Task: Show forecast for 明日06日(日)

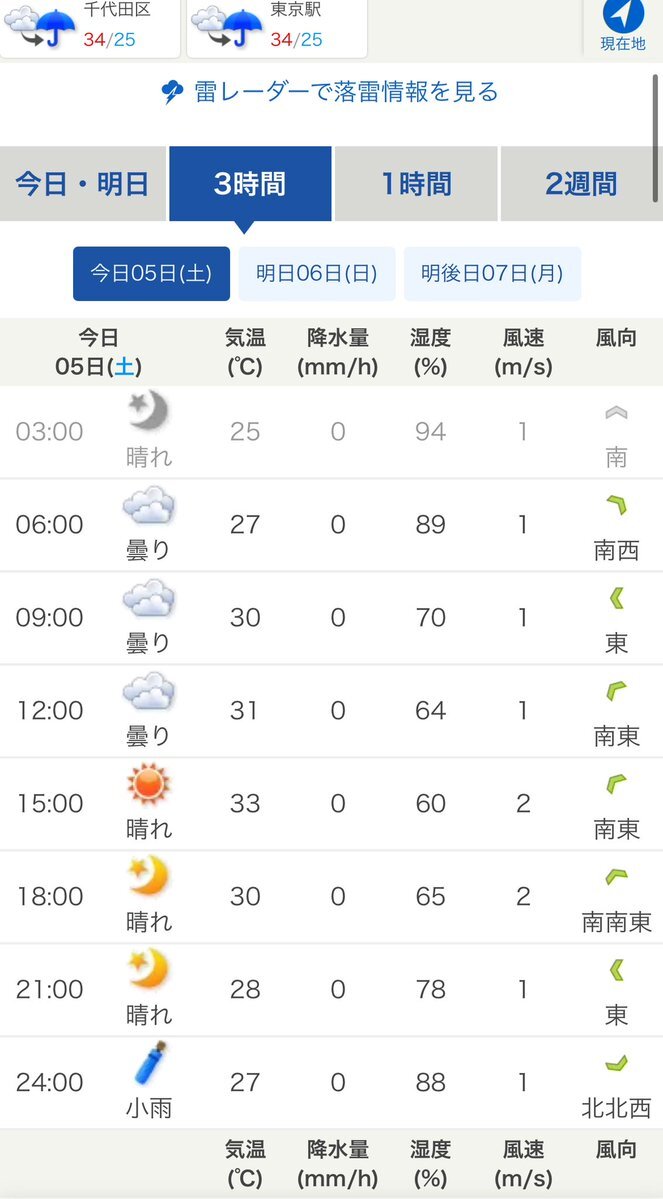Action: click(317, 274)
